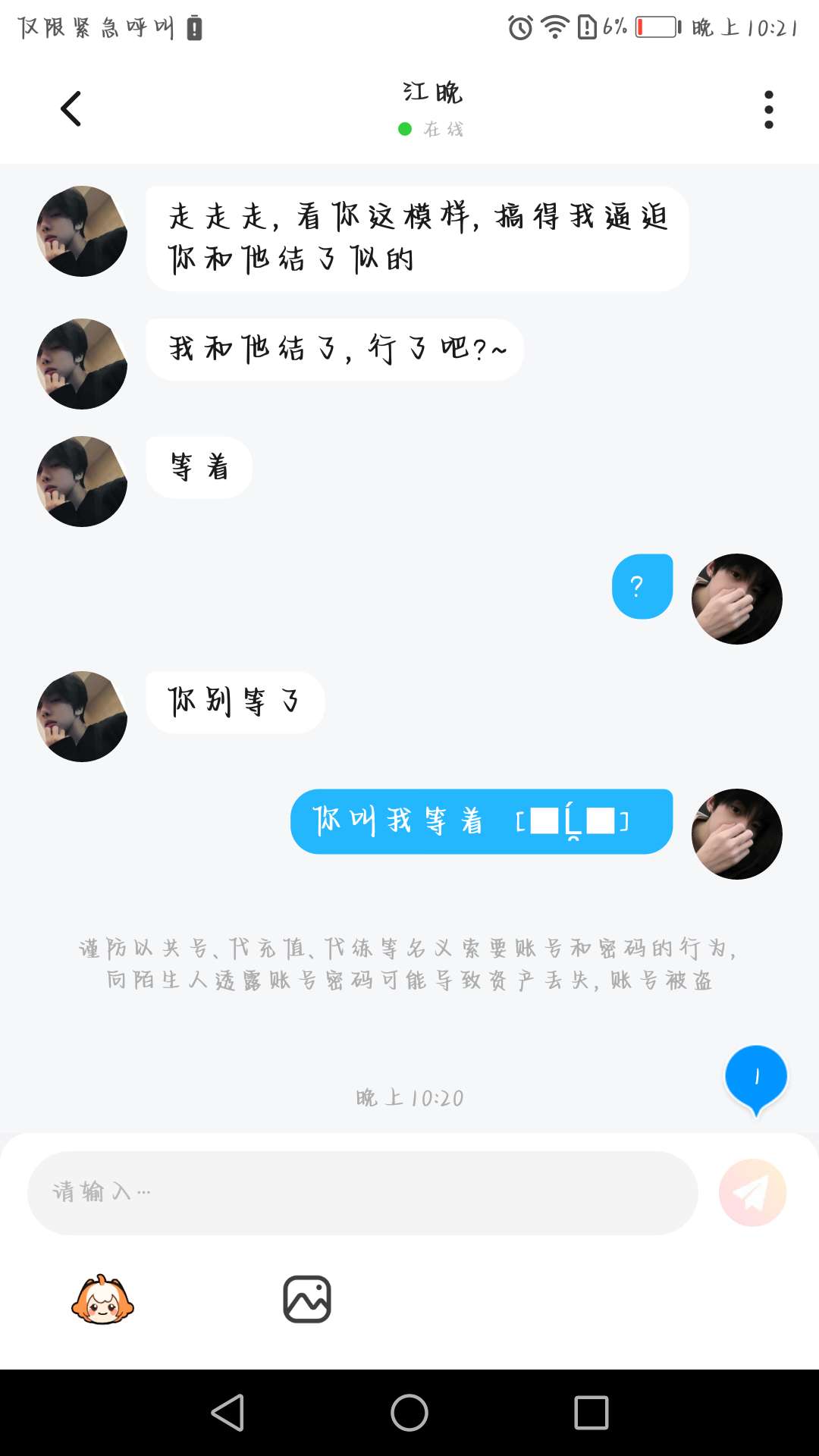The width and height of the screenshot is (819, 1456).
Task: Attach a picture from the gallery
Action: coord(307,1300)
